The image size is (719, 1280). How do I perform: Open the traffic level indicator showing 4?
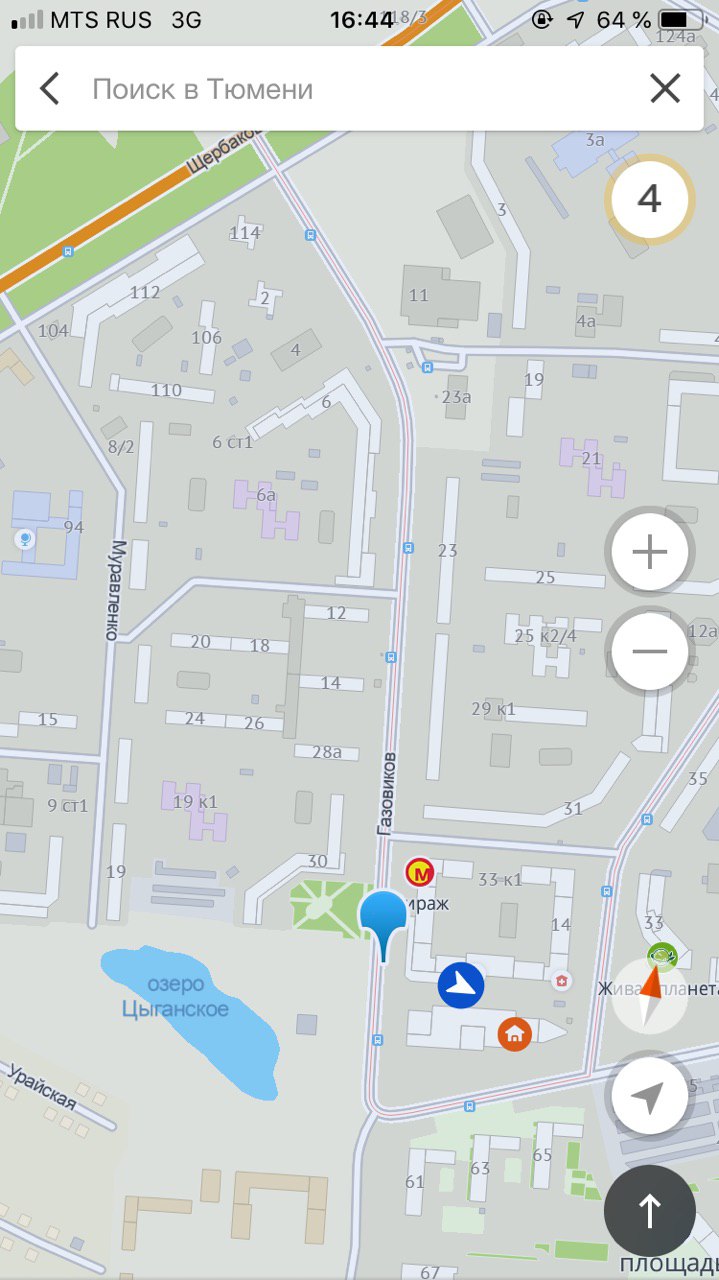pos(650,199)
